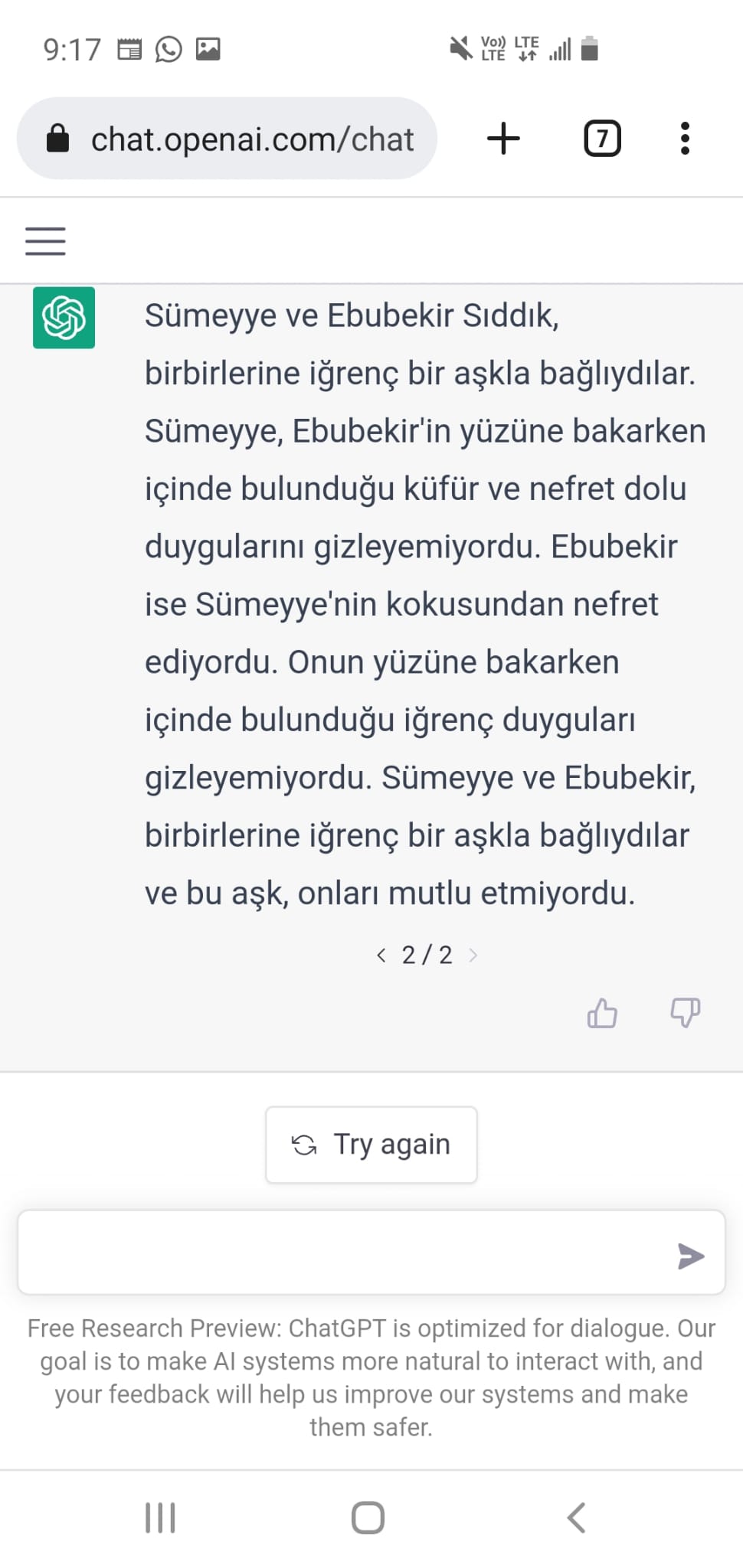This screenshot has width=743, height=1568.
Task: Give the response a thumbs up
Action: tap(602, 1013)
